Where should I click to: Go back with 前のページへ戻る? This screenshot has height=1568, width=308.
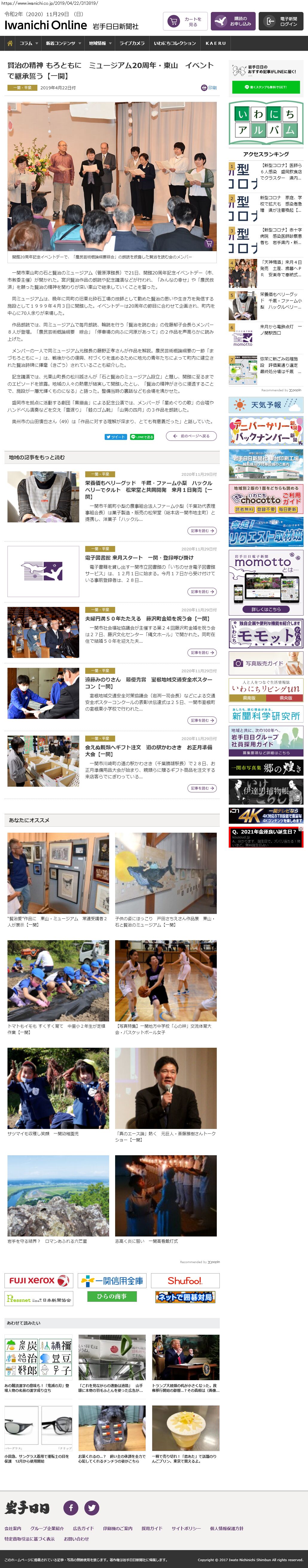(x=191, y=436)
